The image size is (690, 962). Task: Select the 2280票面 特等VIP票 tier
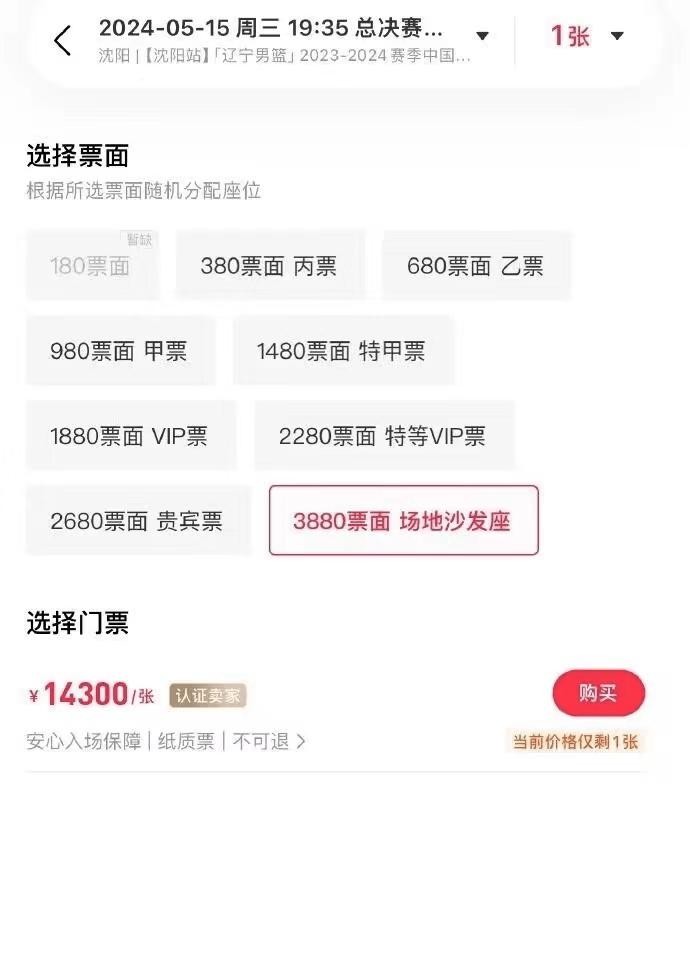pyautogui.click(x=383, y=436)
